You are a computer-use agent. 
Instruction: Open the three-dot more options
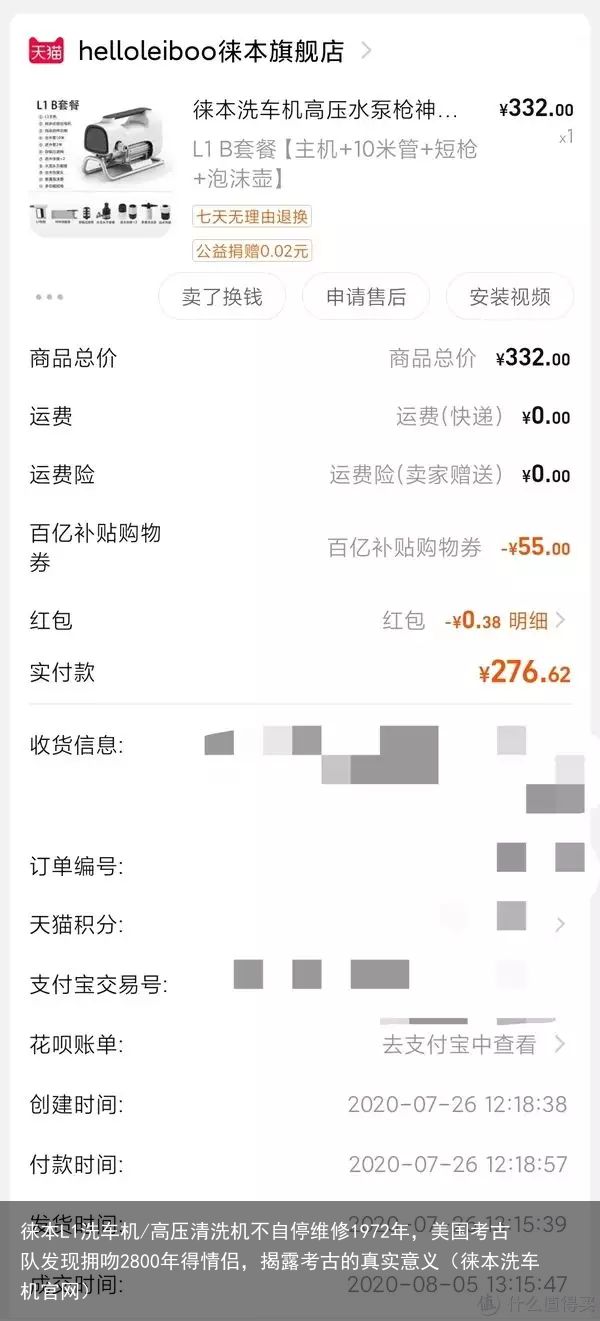(x=49, y=297)
